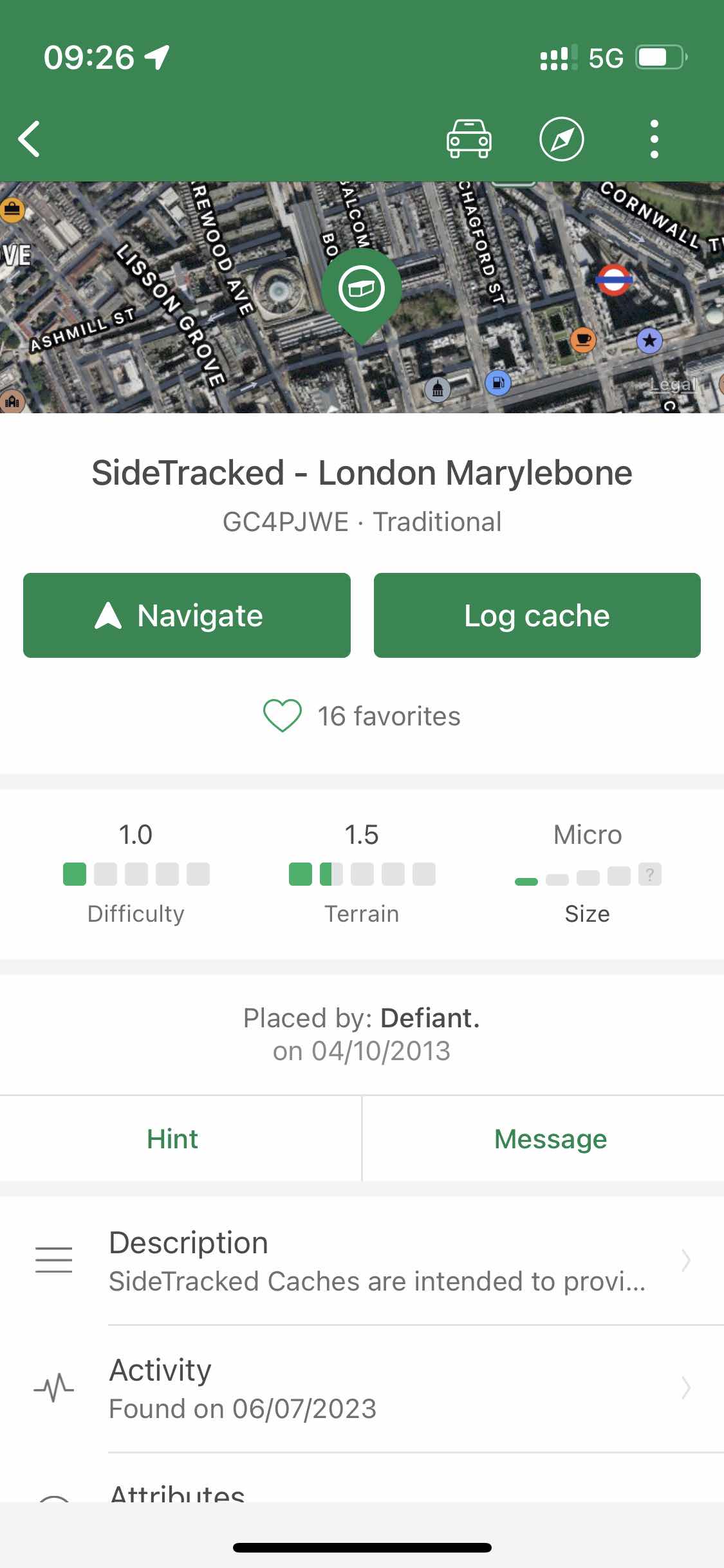Tap the car driving directions icon
The width and height of the screenshot is (724, 1568).
tap(469, 138)
